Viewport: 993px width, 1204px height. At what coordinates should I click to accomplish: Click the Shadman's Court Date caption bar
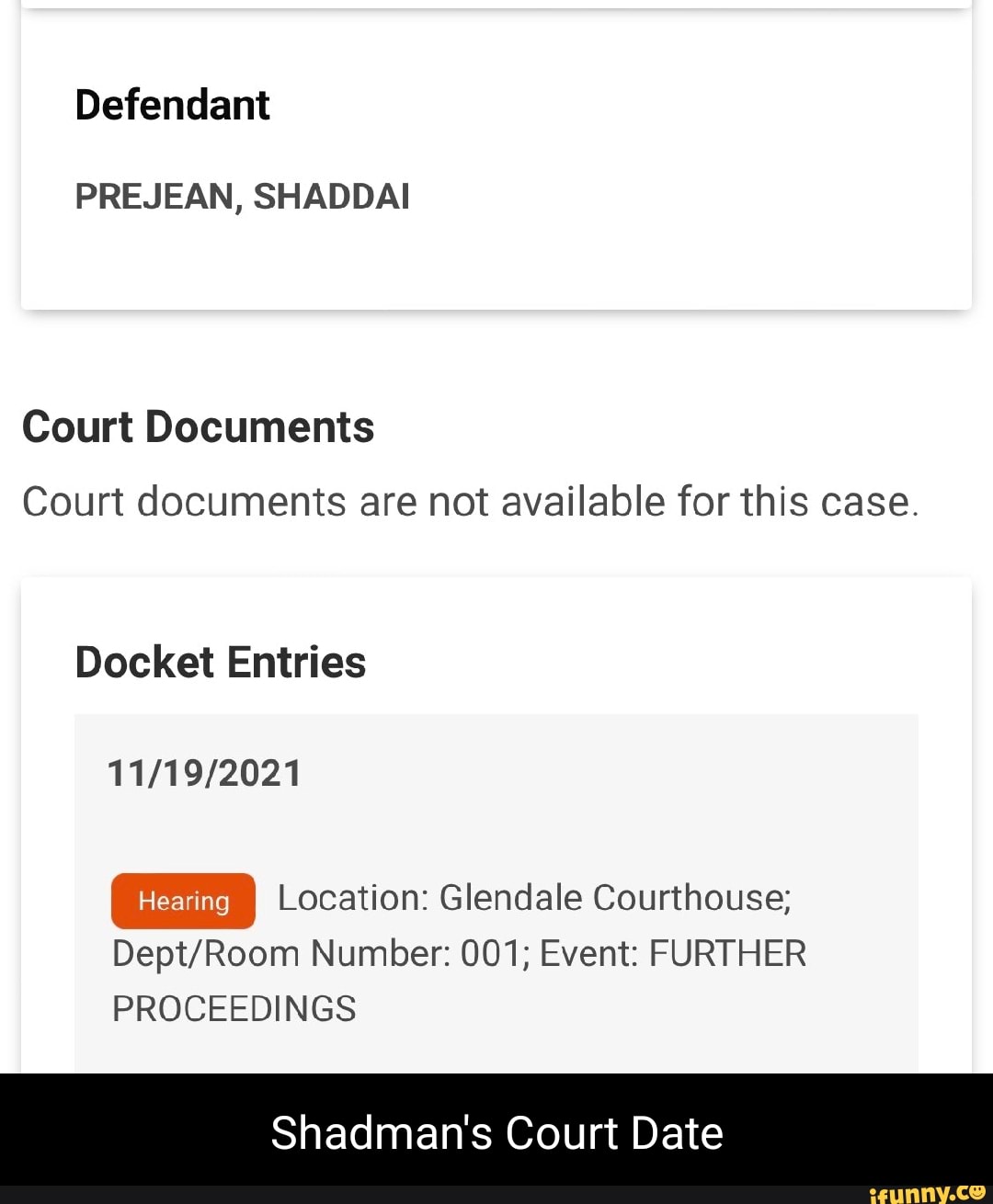coord(496,1133)
